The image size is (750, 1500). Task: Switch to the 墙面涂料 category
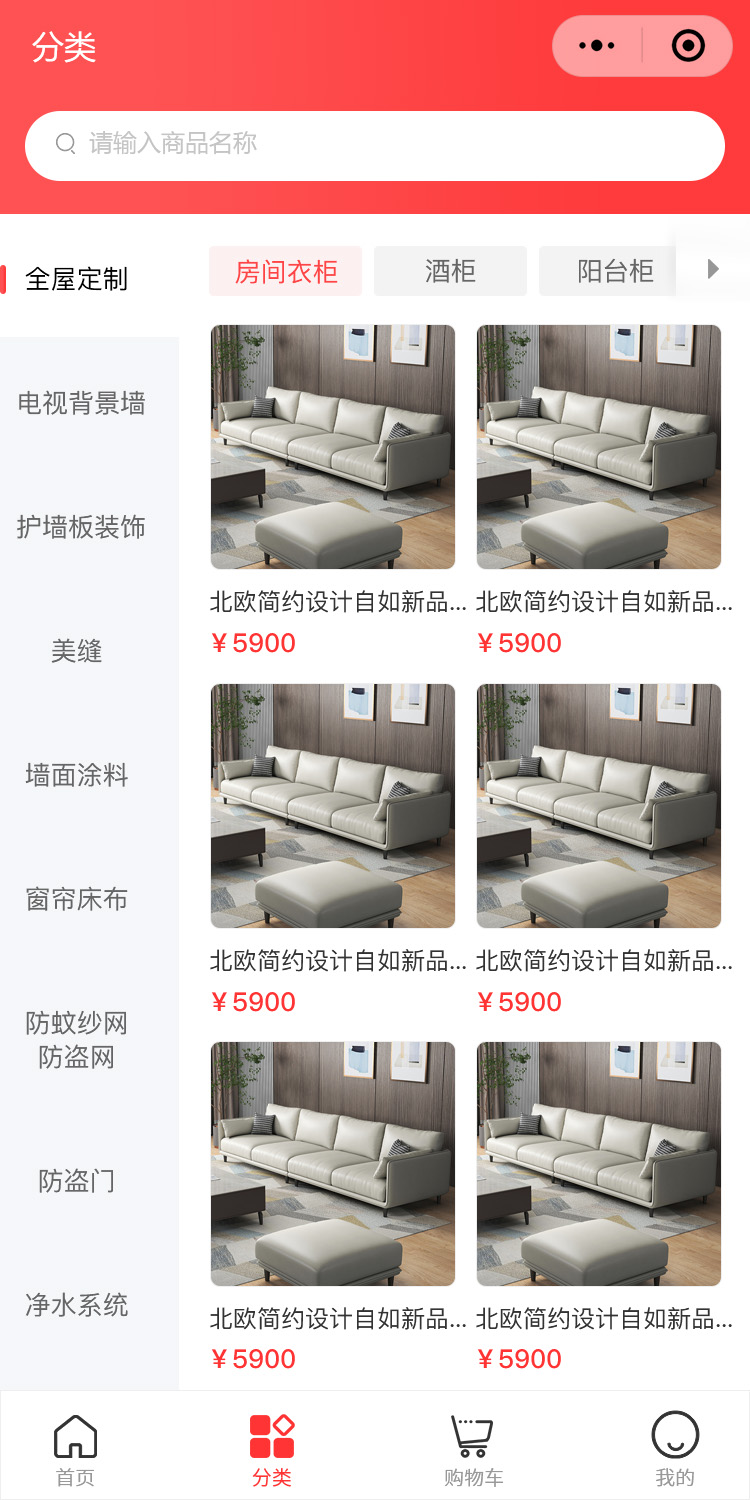(77, 775)
